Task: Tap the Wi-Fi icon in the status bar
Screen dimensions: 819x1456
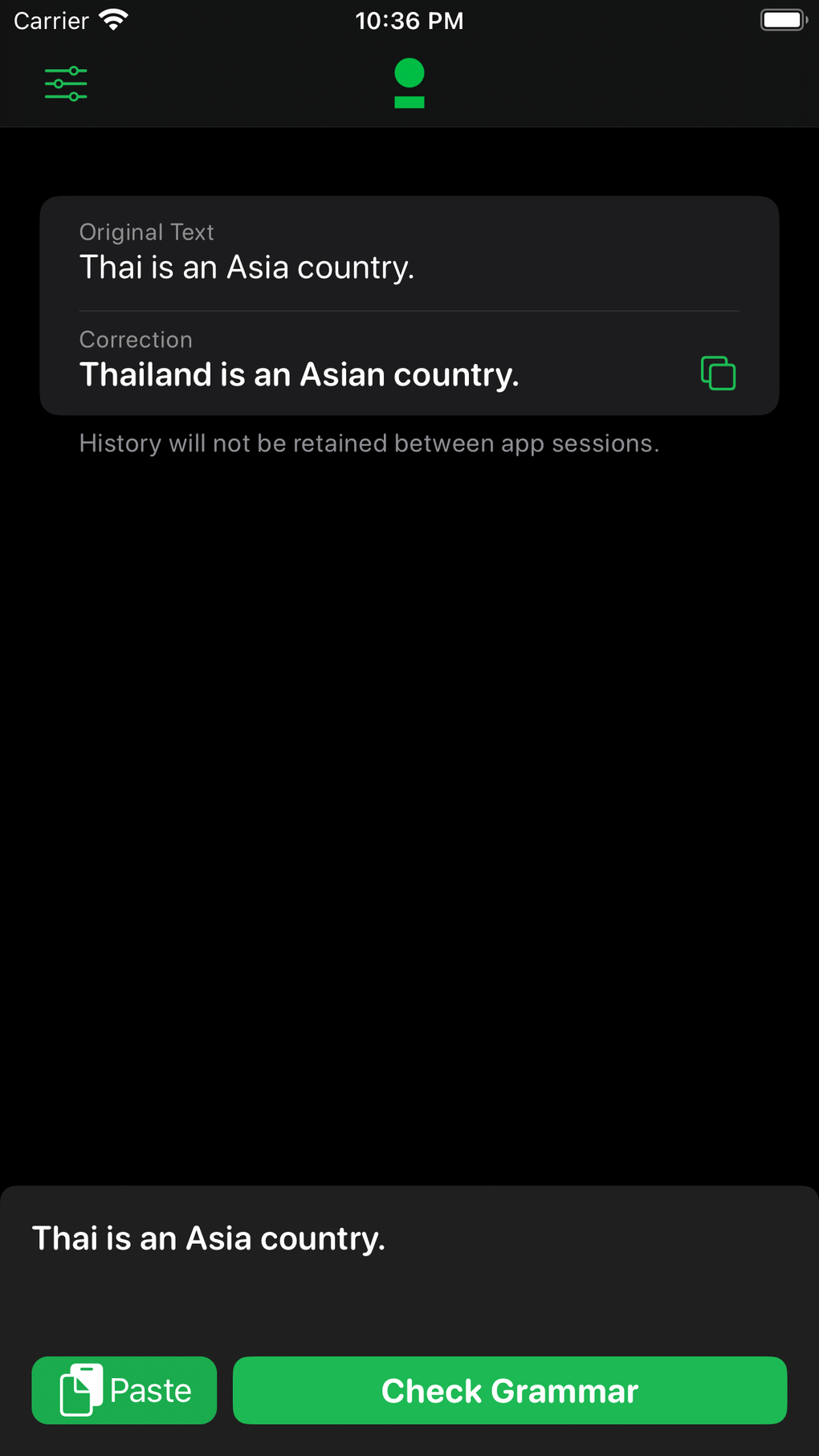Action: [x=114, y=18]
